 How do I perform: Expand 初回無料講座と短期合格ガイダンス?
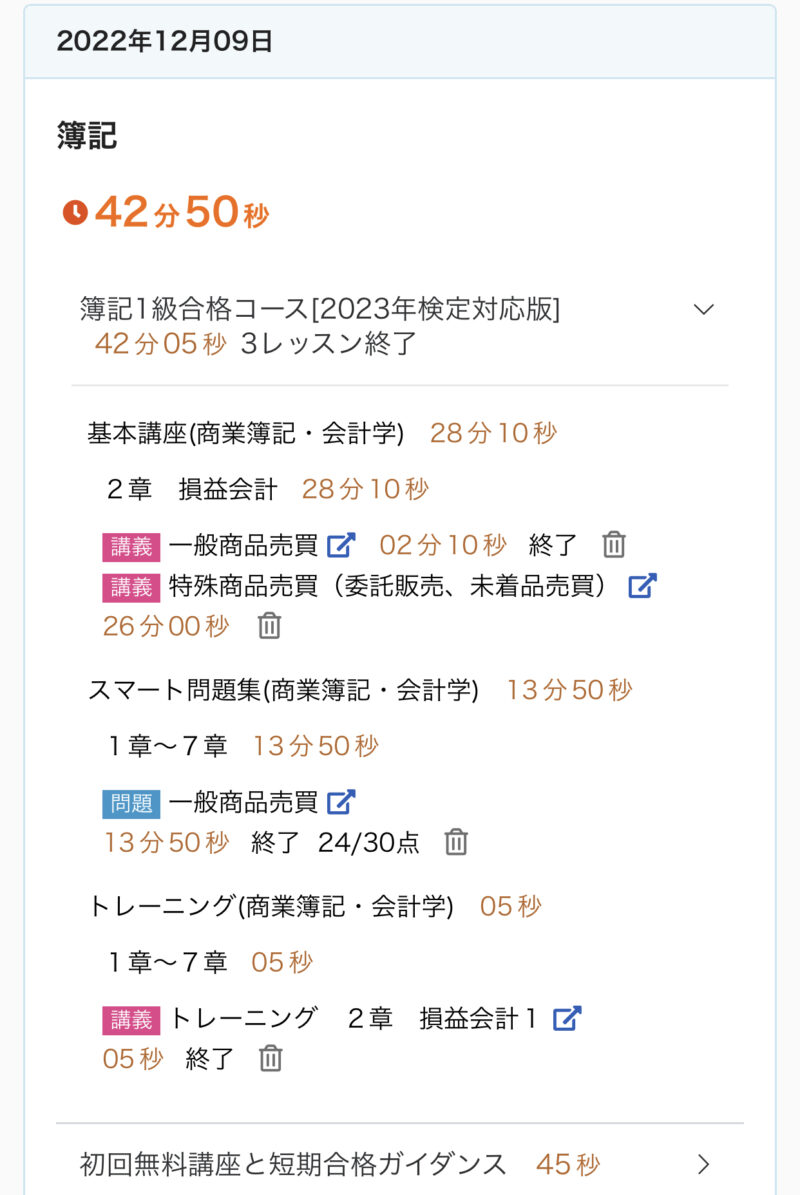point(704,1164)
